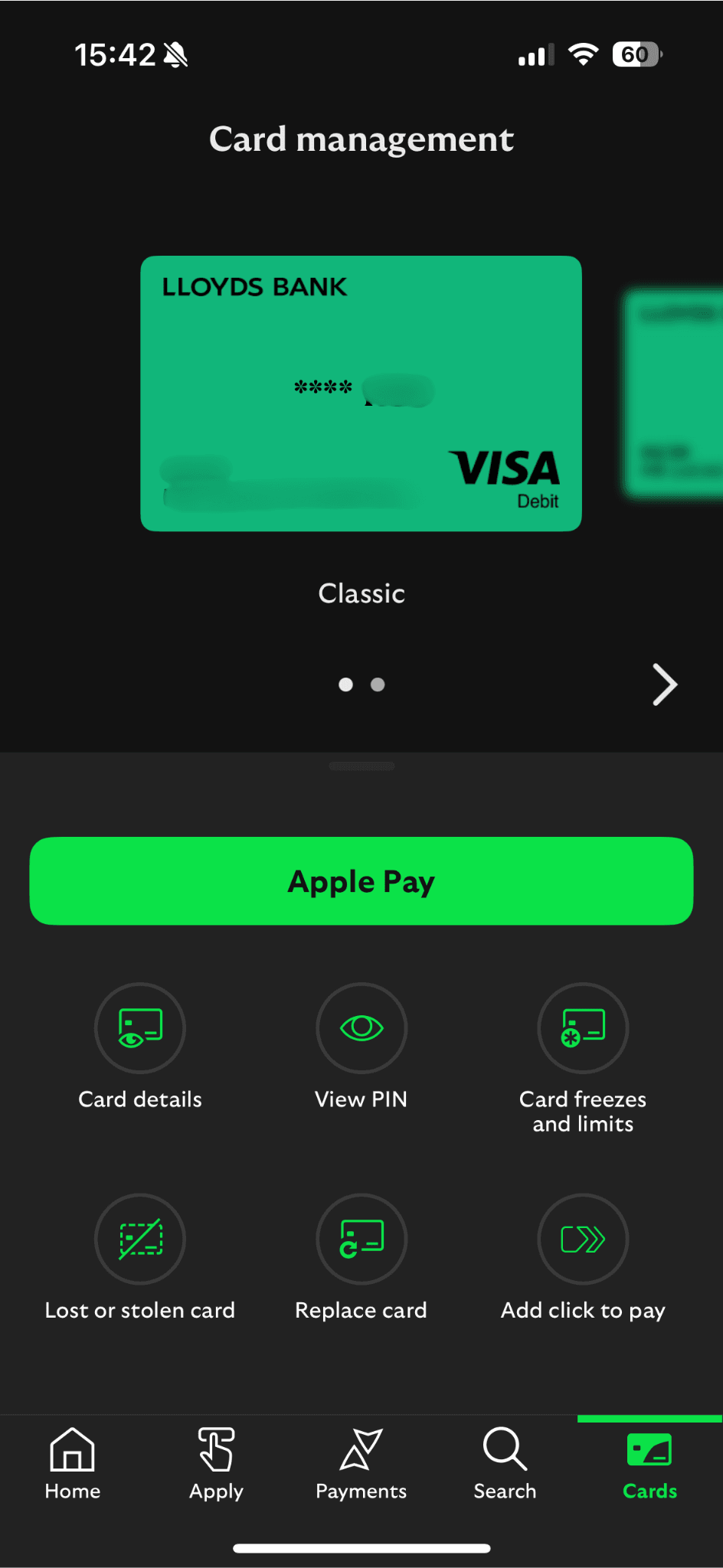The image size is (723, 1568).
Task: Select the Cards tab
Action: (x=649, y=1463)
